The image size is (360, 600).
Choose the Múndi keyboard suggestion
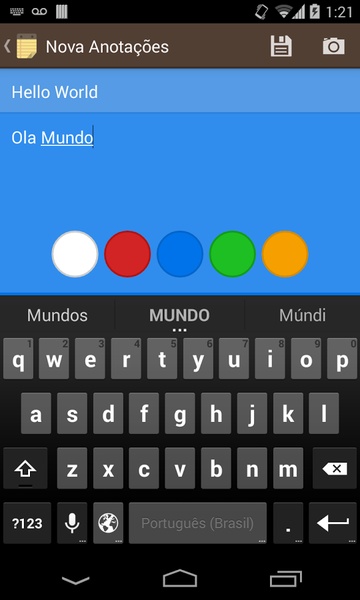[302, 315]
